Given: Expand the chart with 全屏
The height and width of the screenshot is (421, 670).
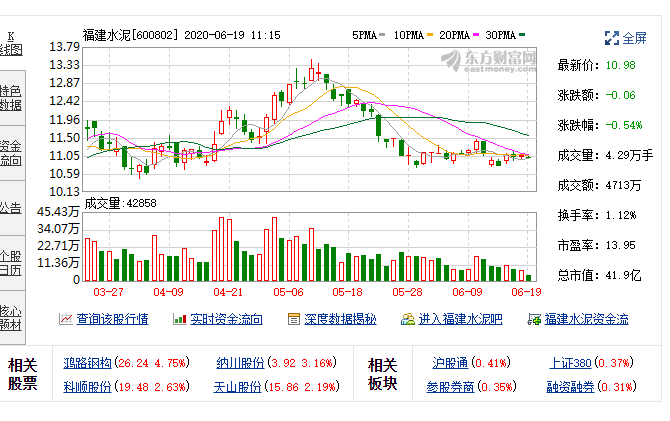Looking at the screenshot, I should [626, 38].
